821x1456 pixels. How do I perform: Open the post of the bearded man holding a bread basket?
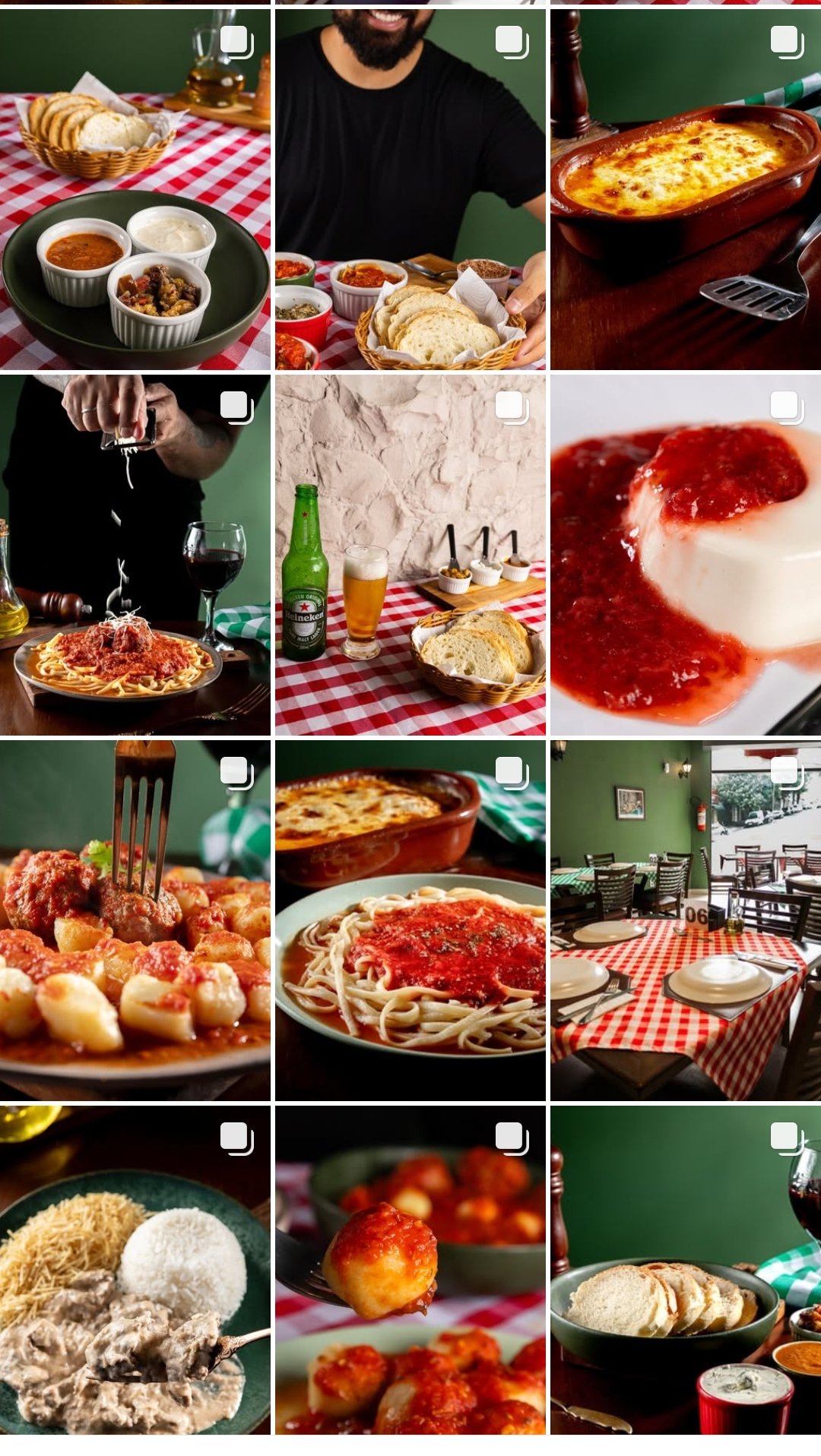[410, 189]
